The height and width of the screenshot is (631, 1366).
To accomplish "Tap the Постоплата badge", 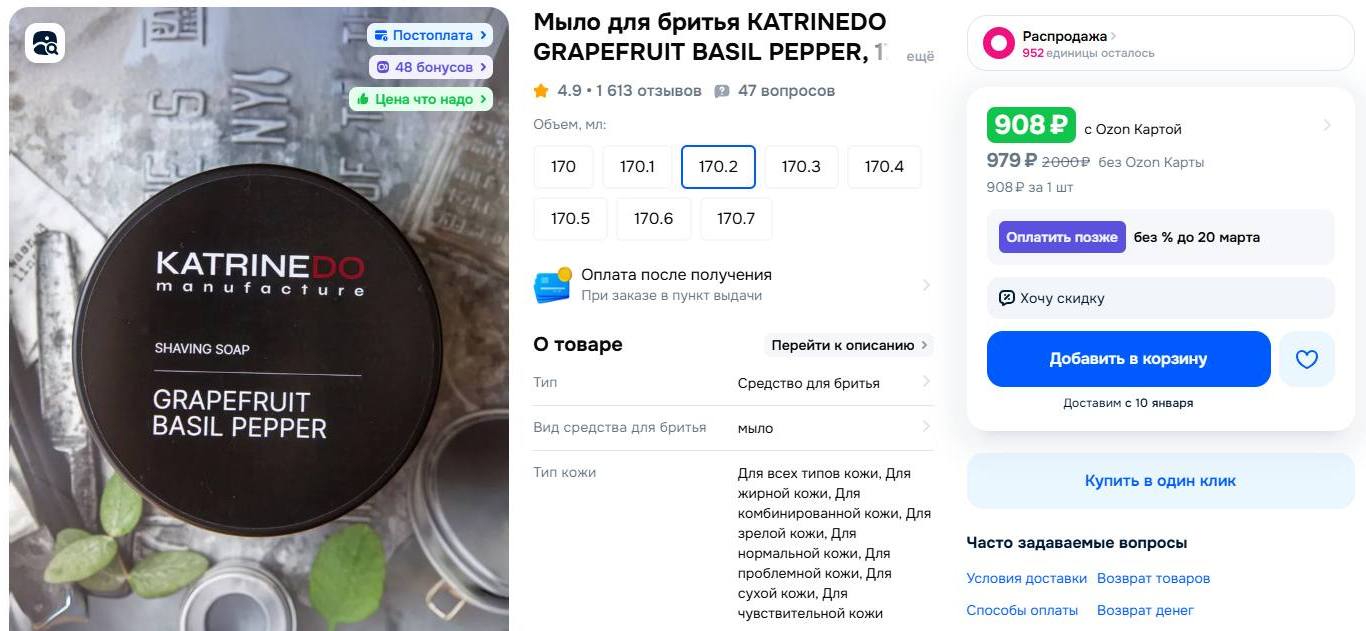I will (430, 35).
